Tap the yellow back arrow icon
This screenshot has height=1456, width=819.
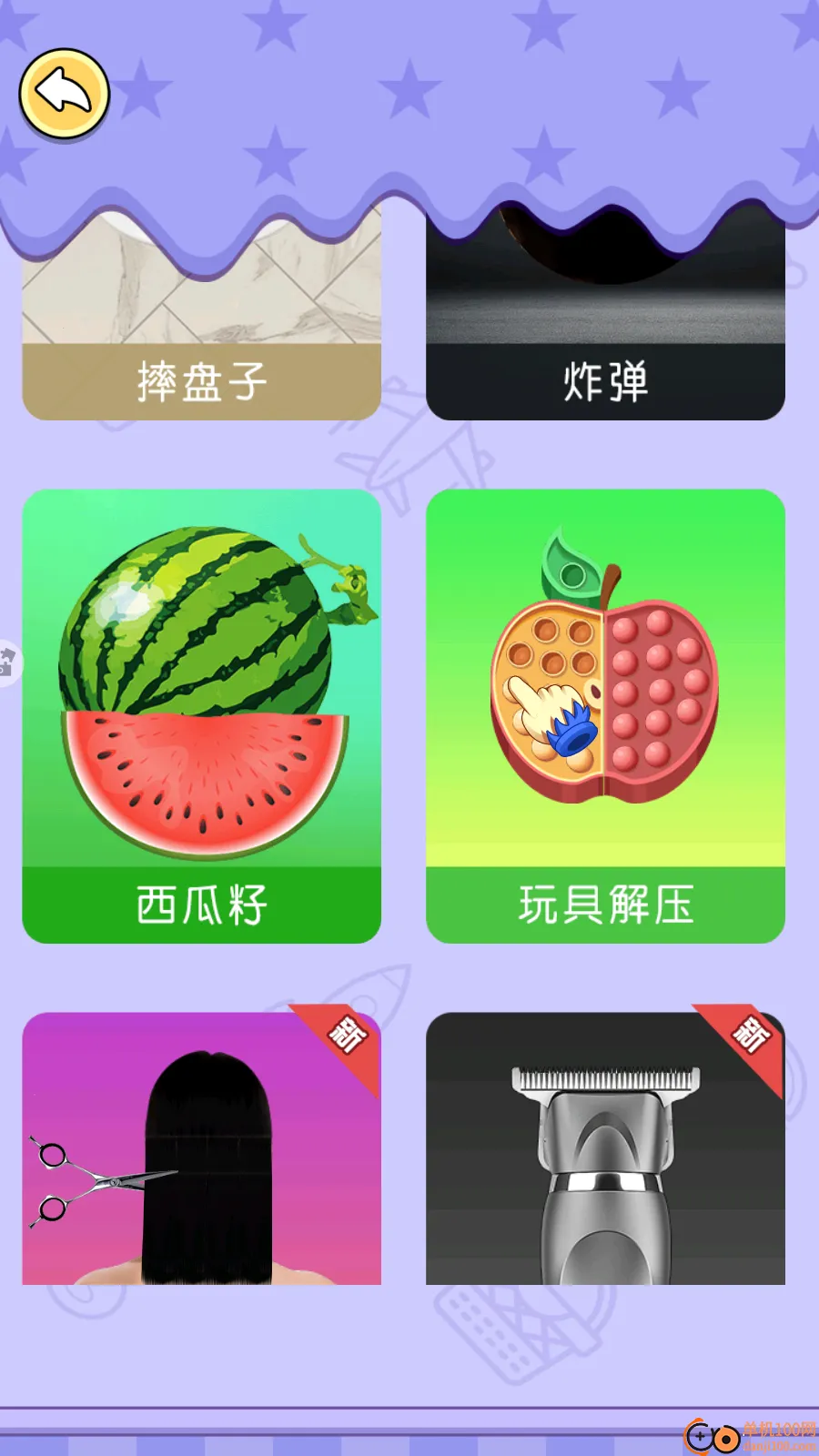[64, 94]
